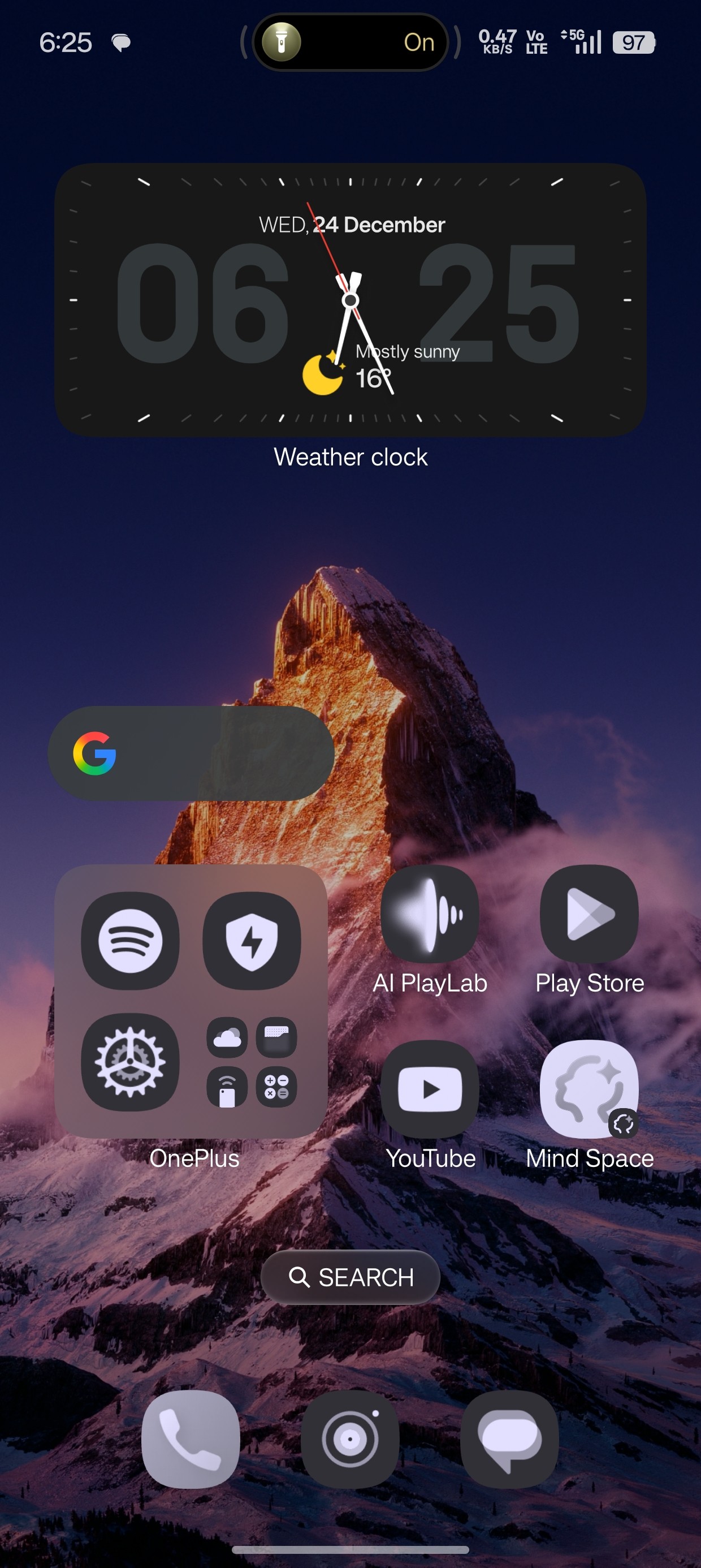Screen dimensions: 701x1568
Task: Open the Phone dialer in the dock
Action: point(191,1439)
